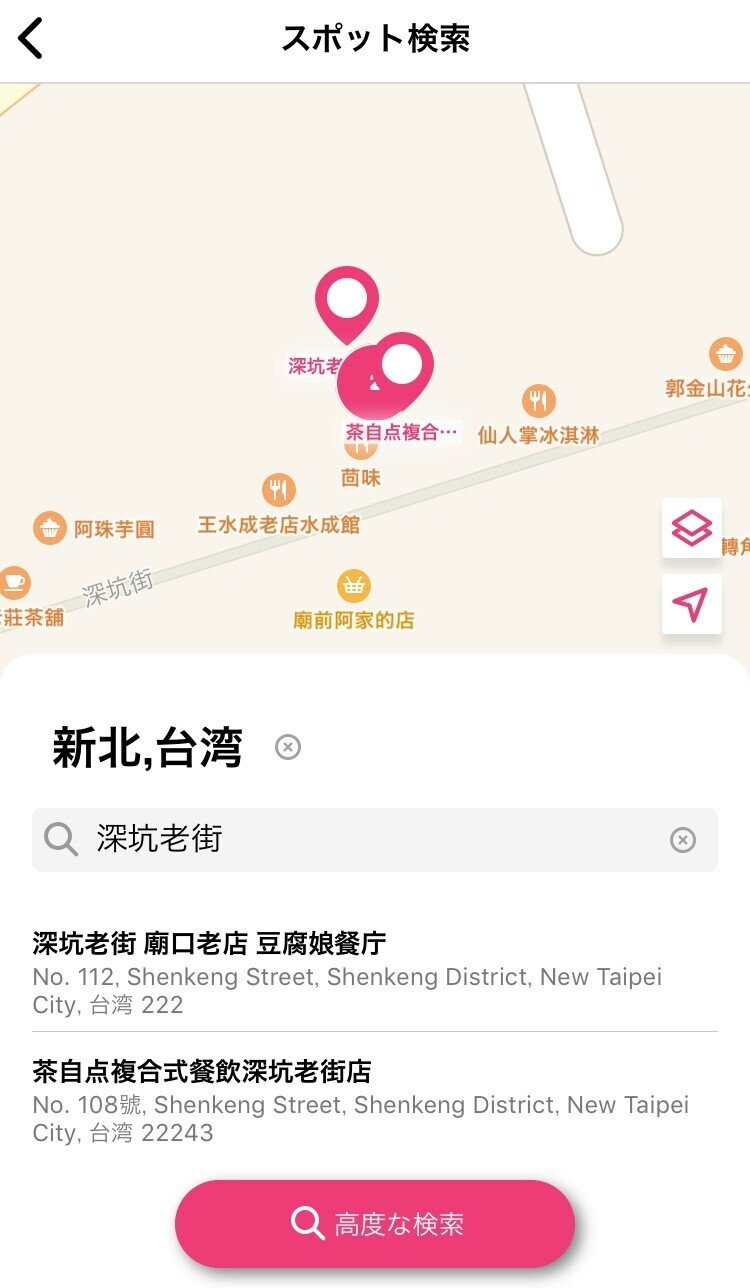
Task: Click the upper pink map pin near 深坑老街
Action: click(347, 300)
